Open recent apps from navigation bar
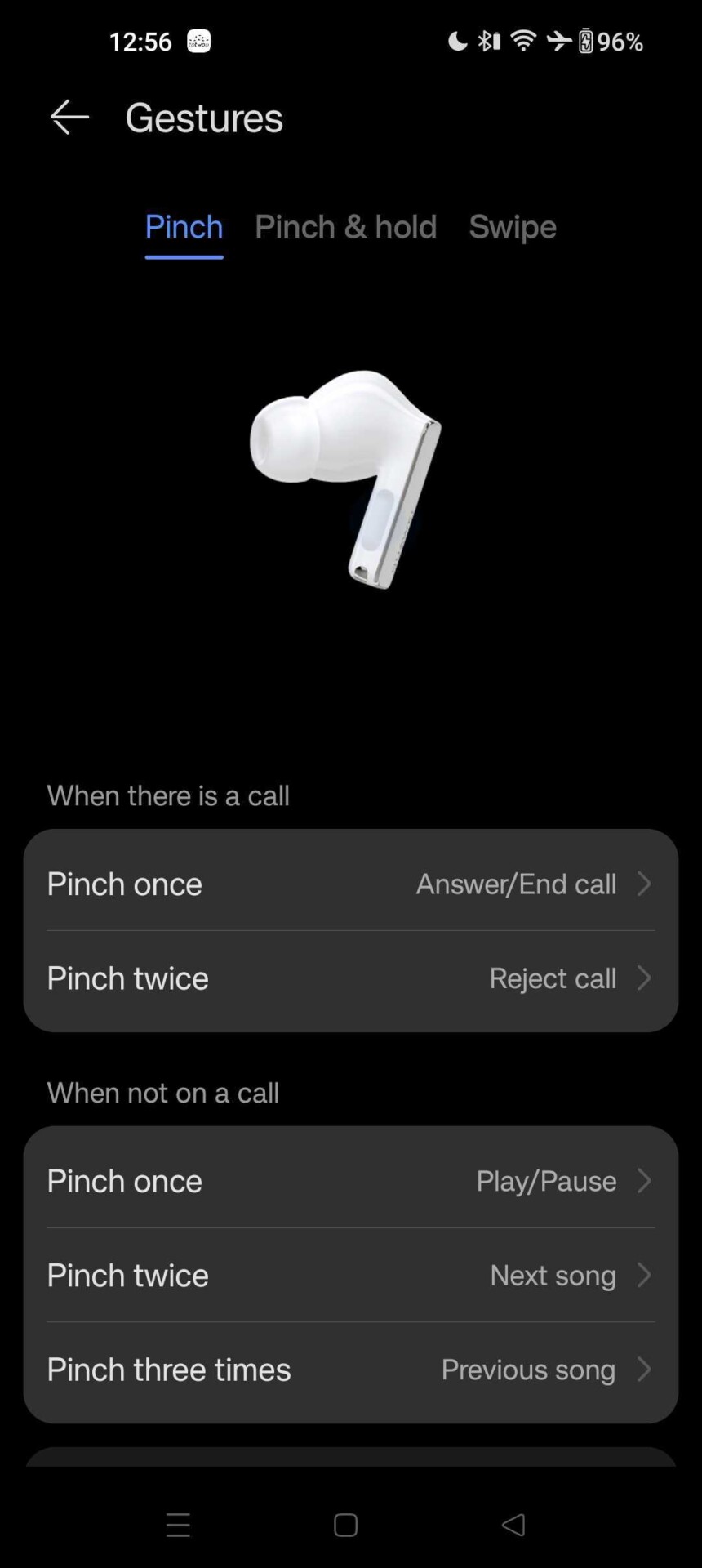702x1568 pixels. click(x=178, y=1525)
